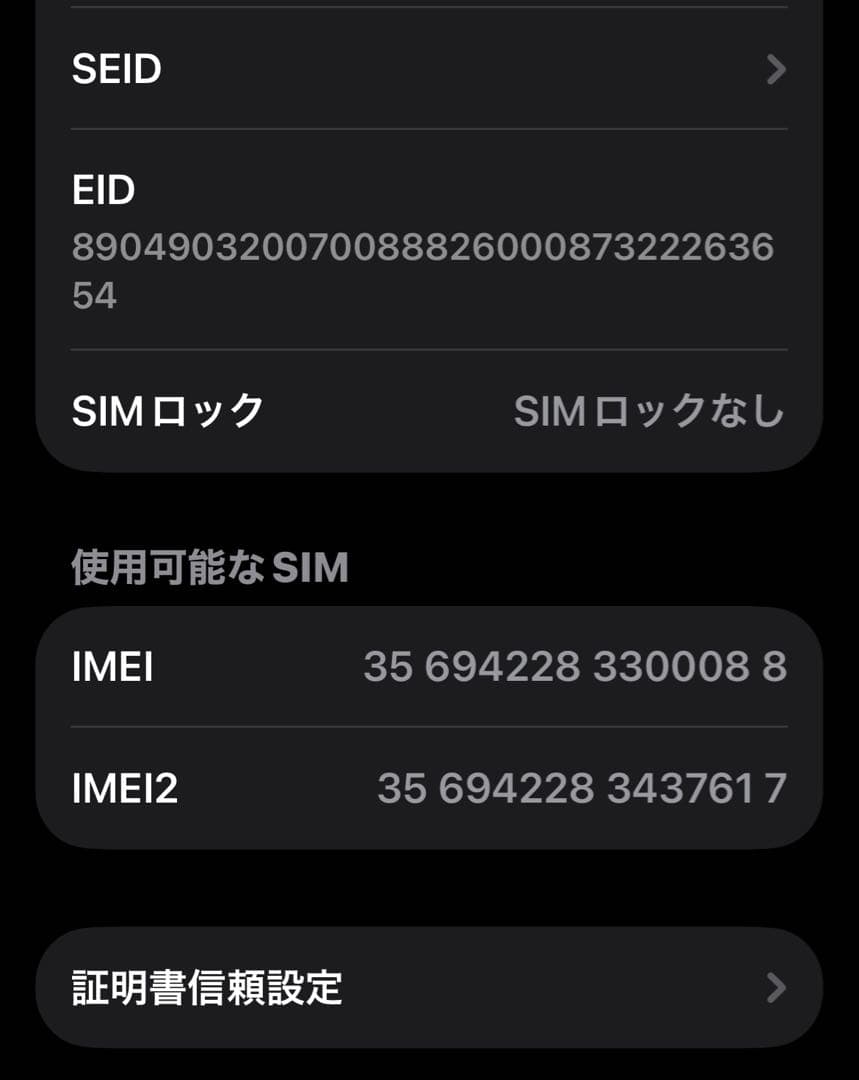Select the EID label above the number
The height and width of the screenshot is (1080, 859).
click(x=103, y=190)
